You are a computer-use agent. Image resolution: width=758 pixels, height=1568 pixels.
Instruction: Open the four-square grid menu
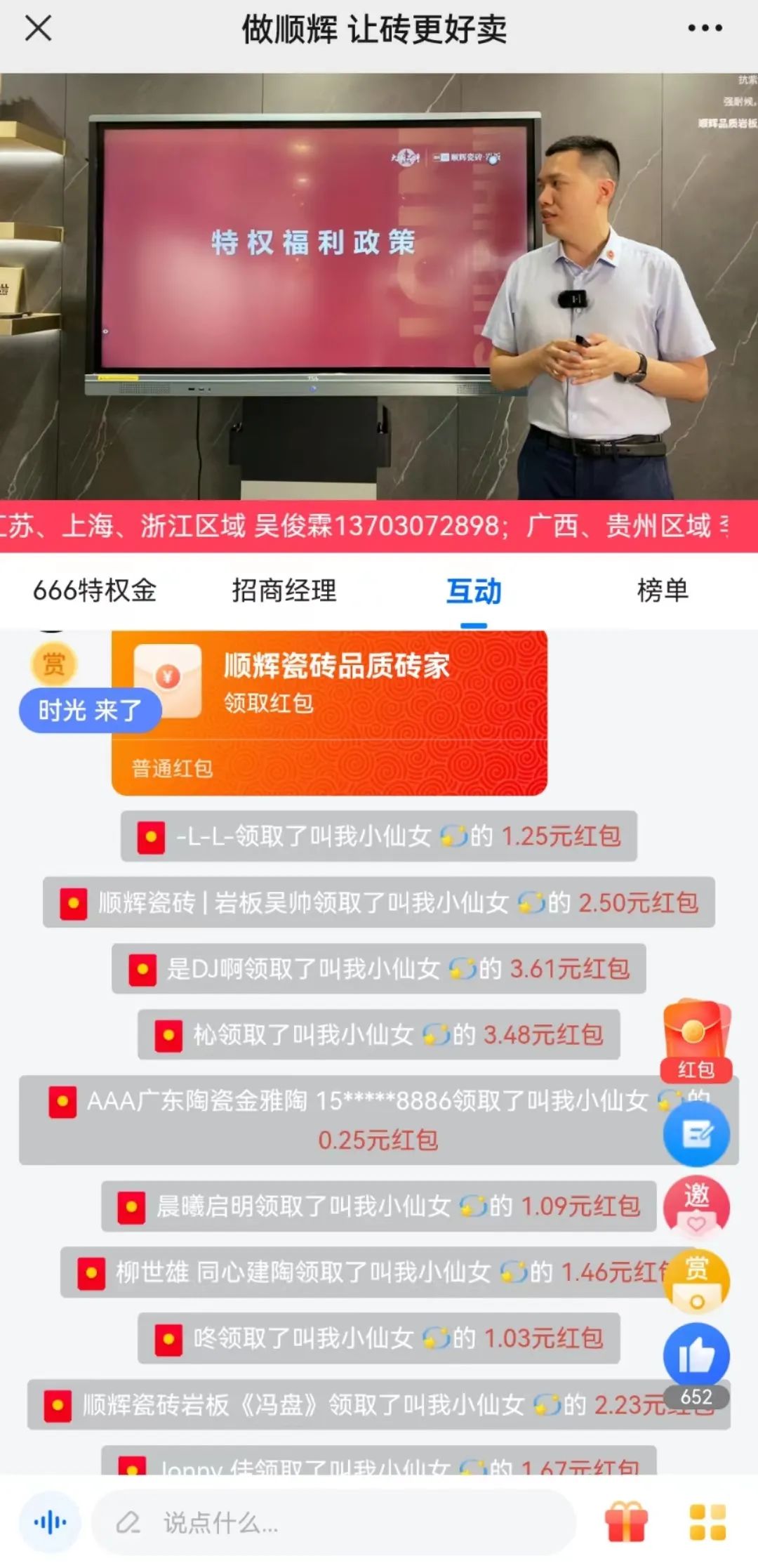point(707,1522)
